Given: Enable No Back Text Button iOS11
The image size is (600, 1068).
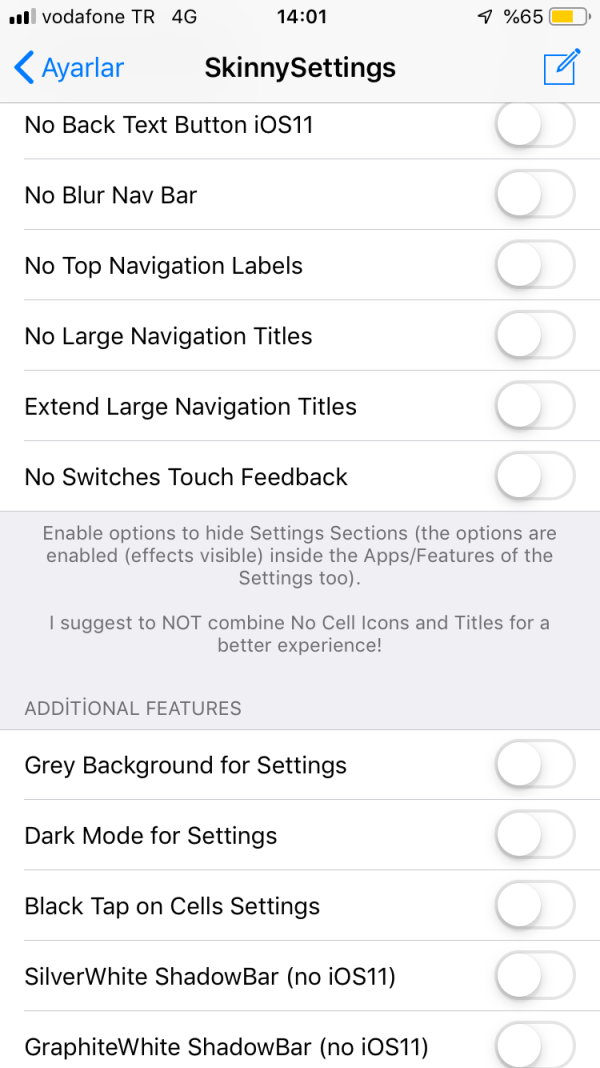Looking at the screenshot, I should (x=535, y=126).
